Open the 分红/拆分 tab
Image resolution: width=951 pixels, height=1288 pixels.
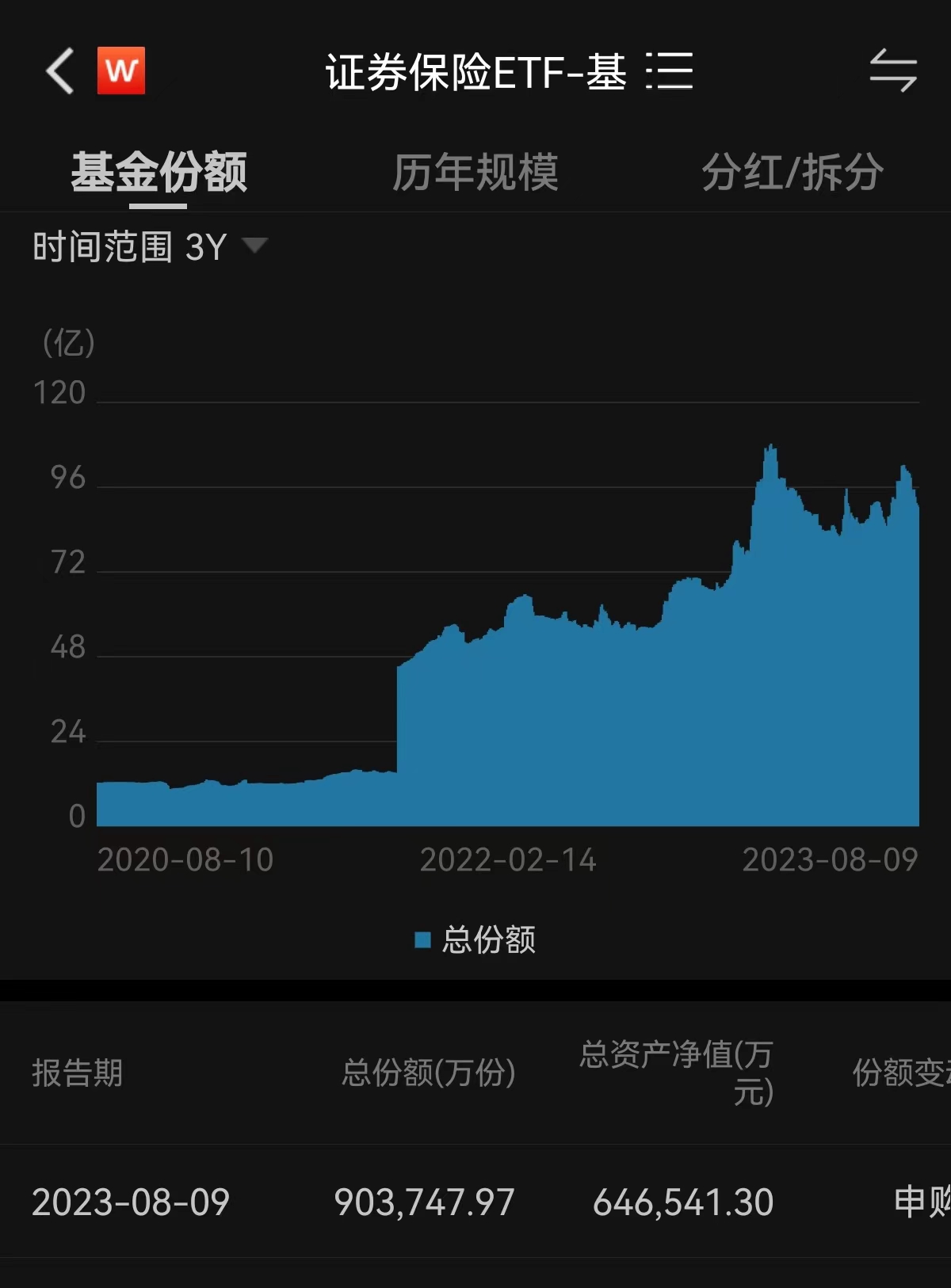click(x=791, y=173)
